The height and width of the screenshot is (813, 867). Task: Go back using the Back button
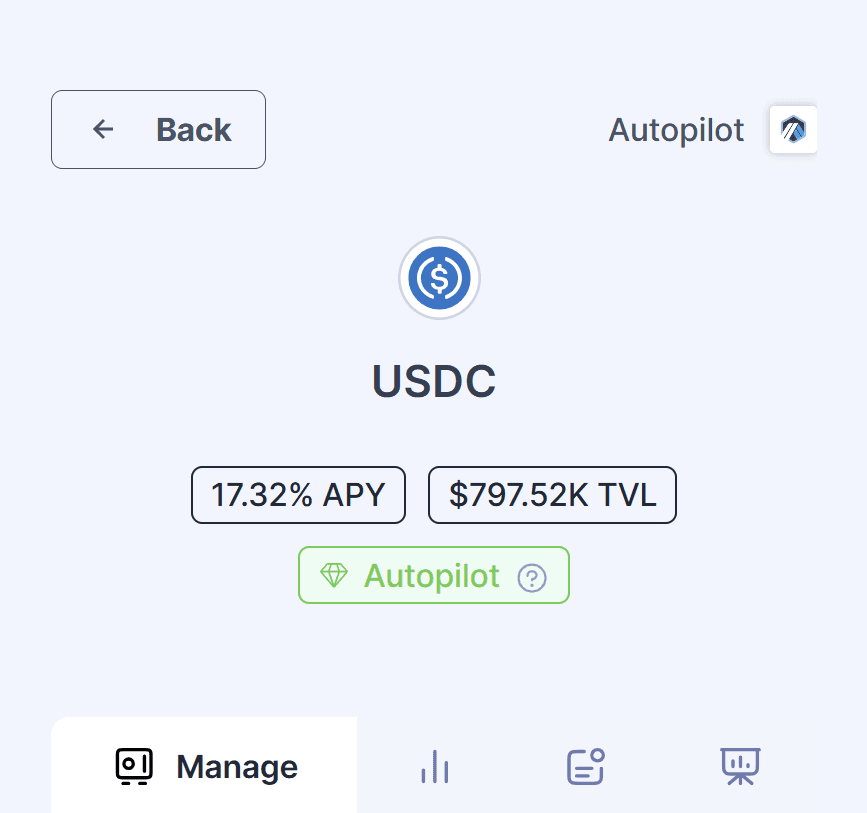(x=158, y=129)
